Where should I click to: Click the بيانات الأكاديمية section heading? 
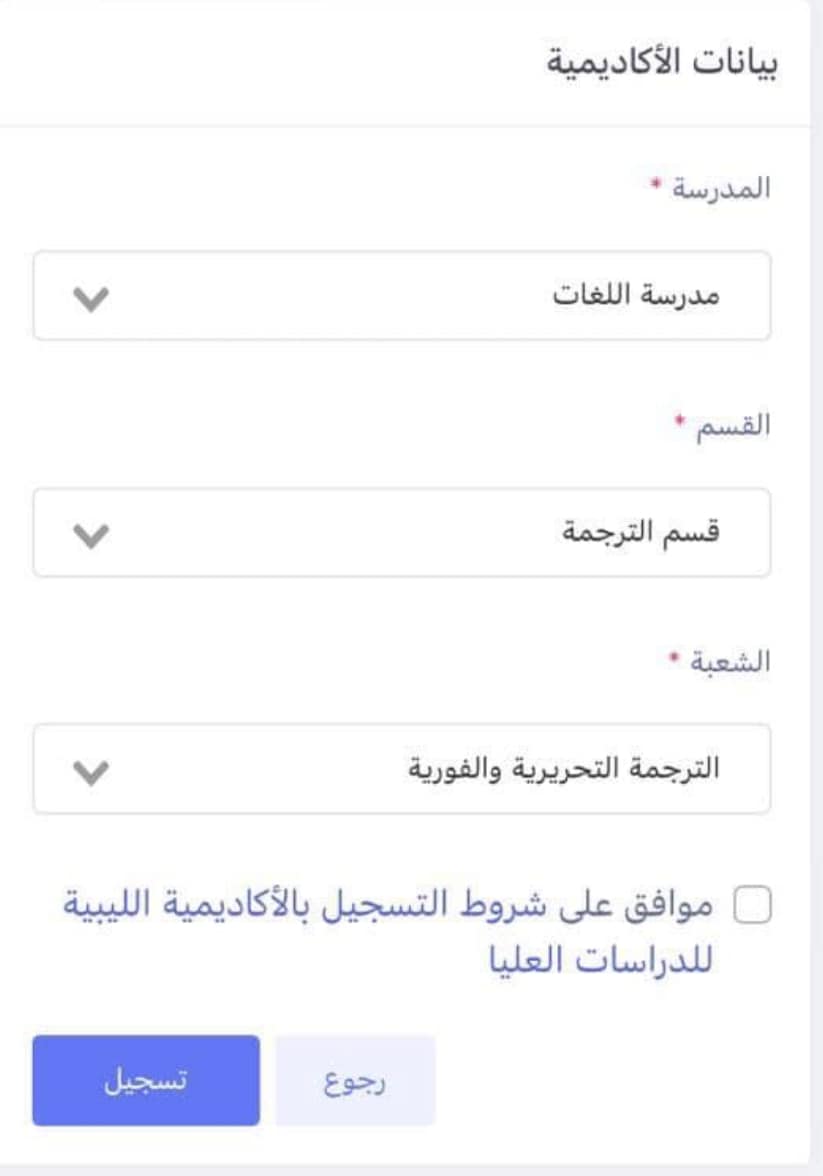pos(660,58)
